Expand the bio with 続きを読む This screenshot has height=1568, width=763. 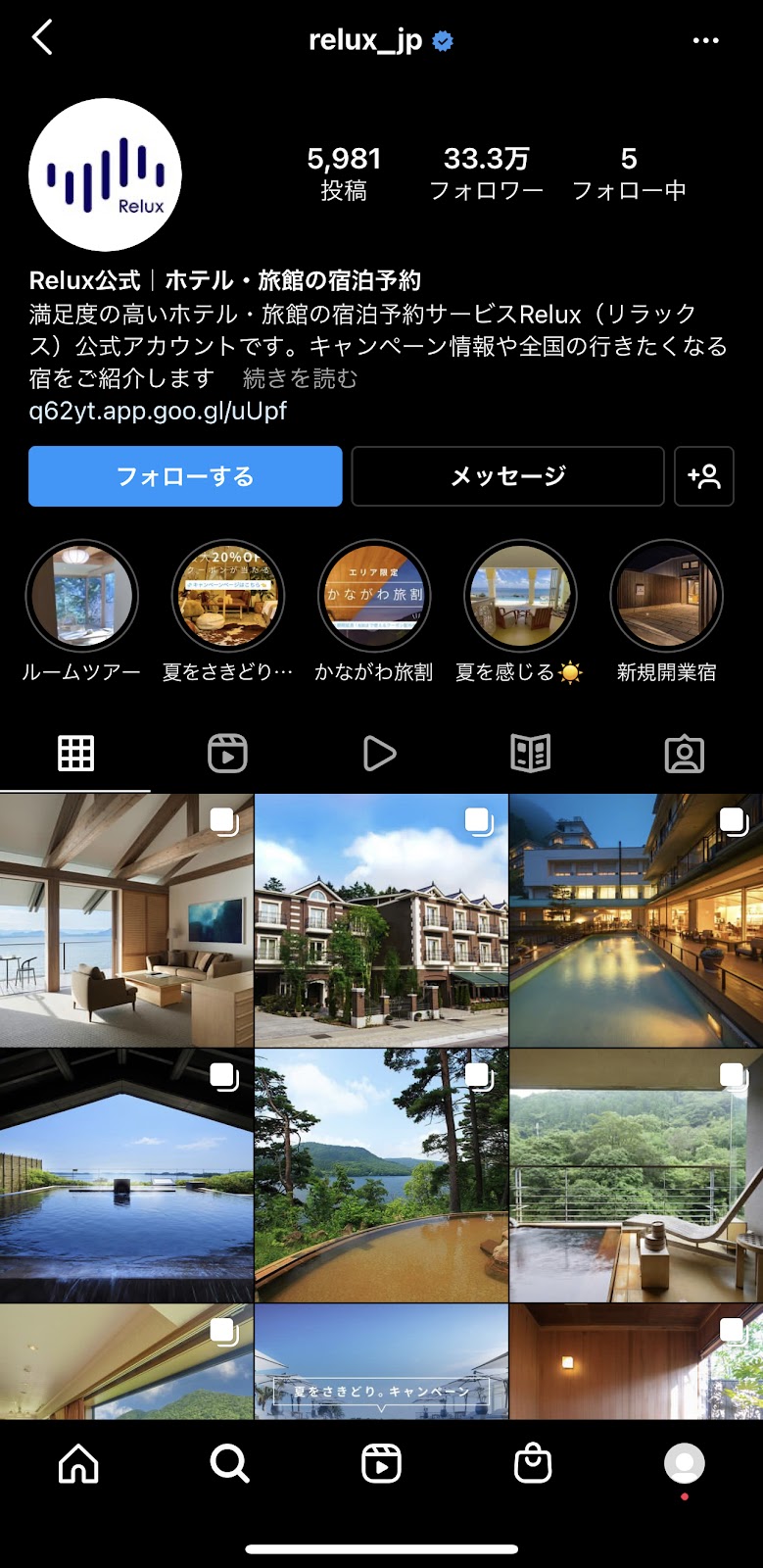(x=300, y=378)
